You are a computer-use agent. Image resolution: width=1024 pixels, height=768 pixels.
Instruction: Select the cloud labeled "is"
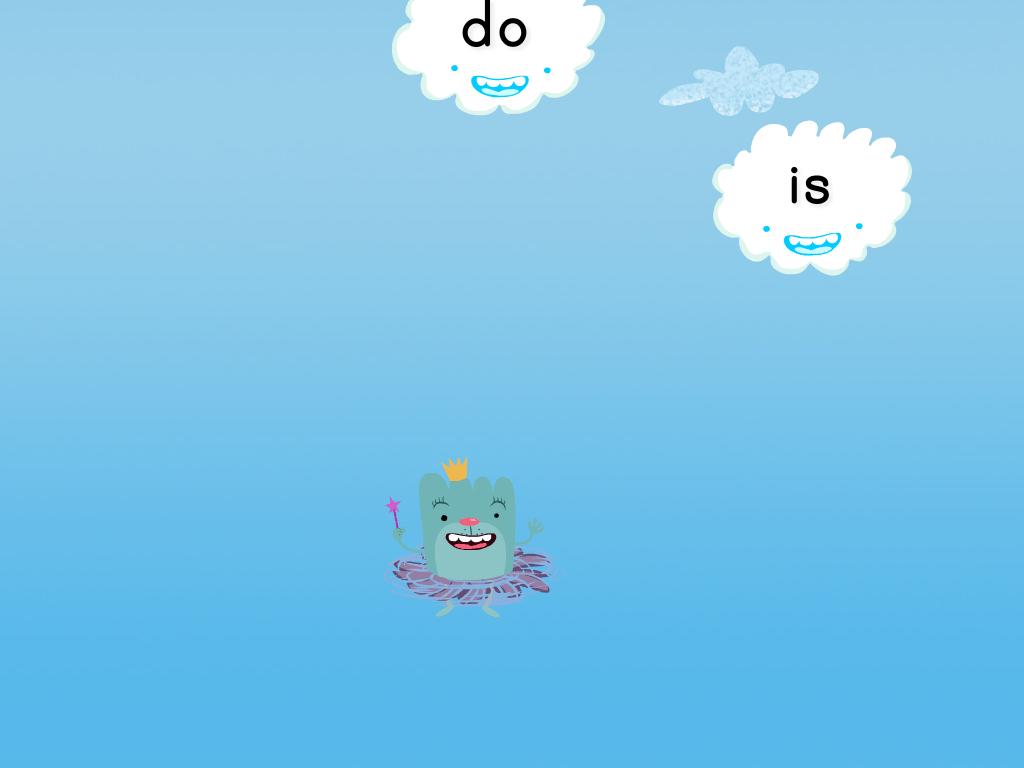(x=811, y=197)
